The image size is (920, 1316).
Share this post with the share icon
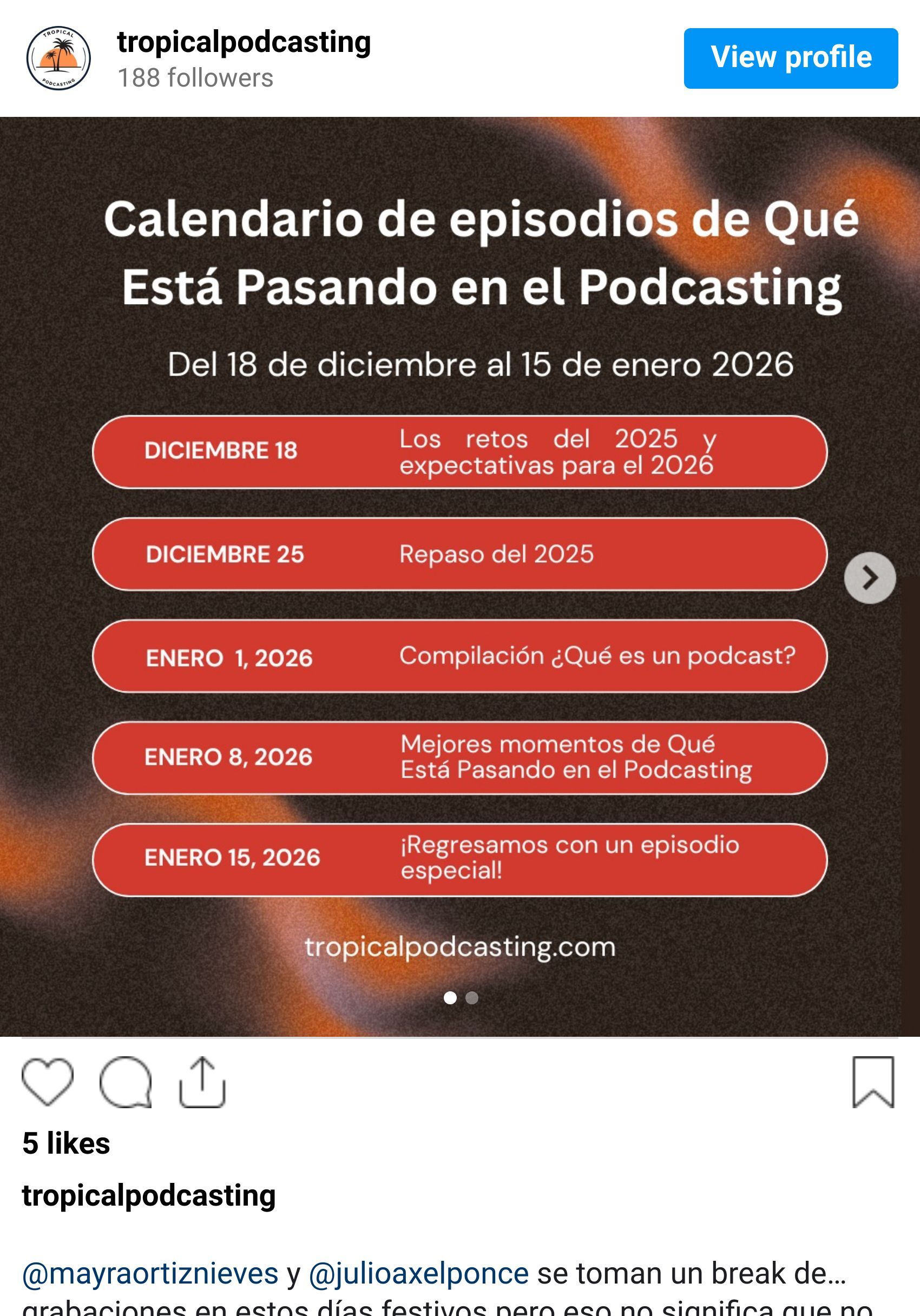point(202,1082)
